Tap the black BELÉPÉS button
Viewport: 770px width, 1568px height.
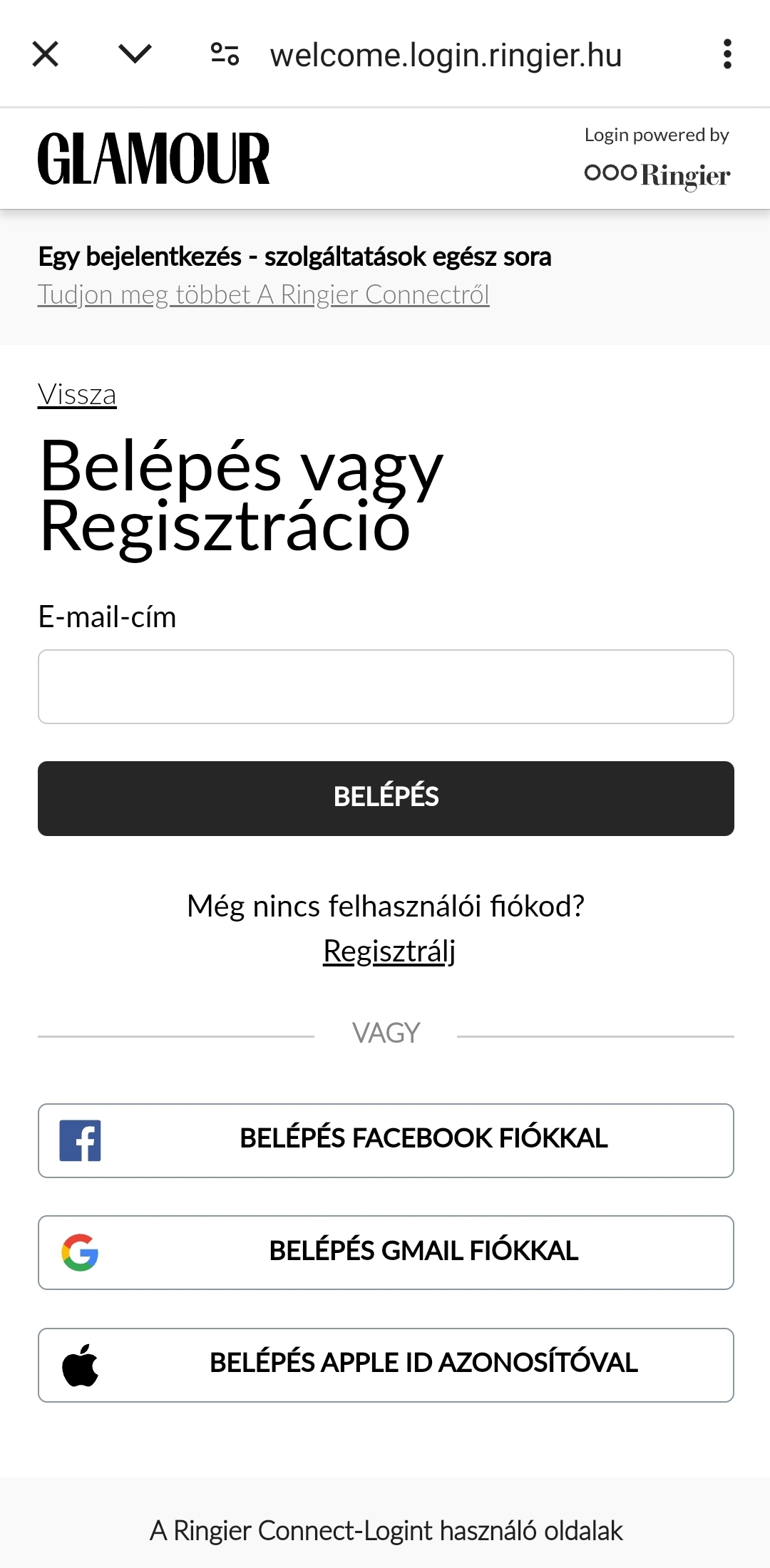[386, 798]
